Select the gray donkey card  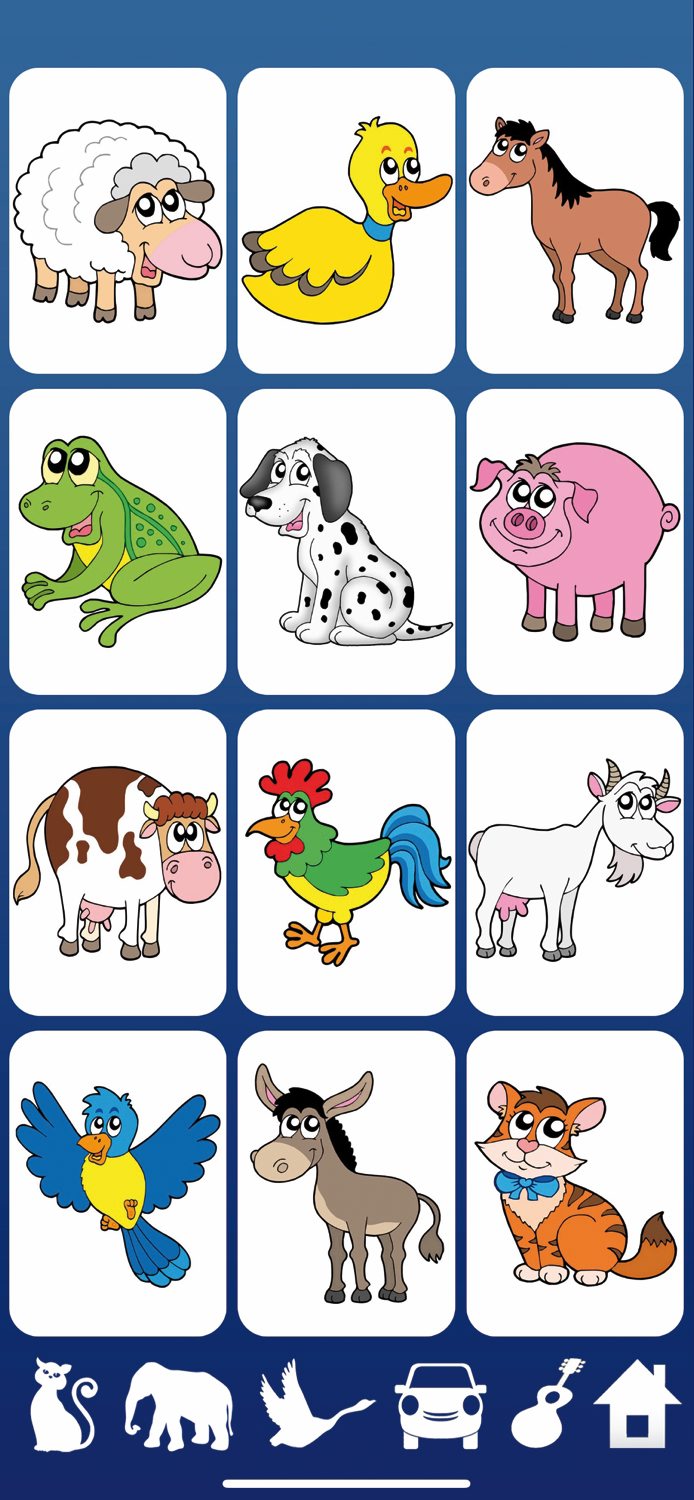point(346,1184)
